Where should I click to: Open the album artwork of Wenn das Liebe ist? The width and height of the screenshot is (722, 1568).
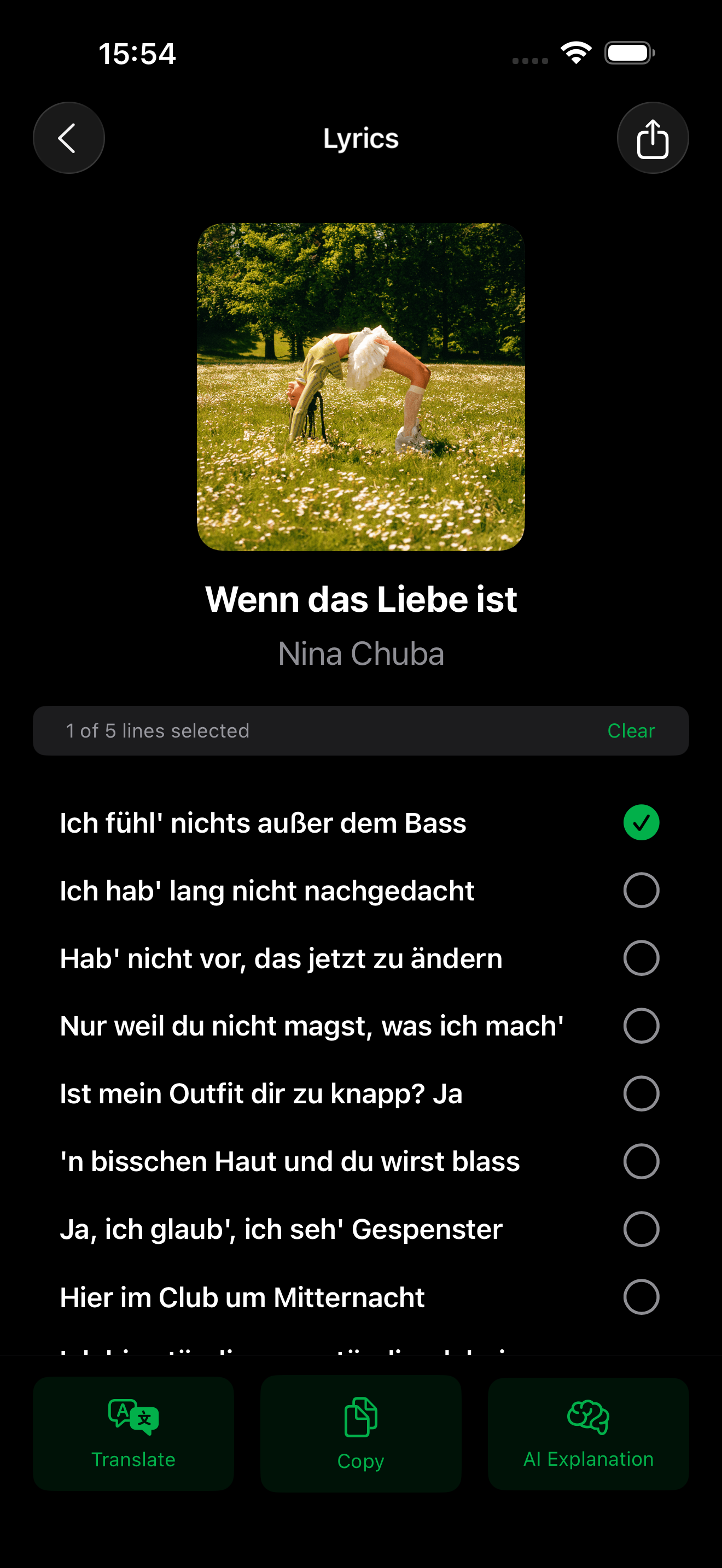[361, 387]
